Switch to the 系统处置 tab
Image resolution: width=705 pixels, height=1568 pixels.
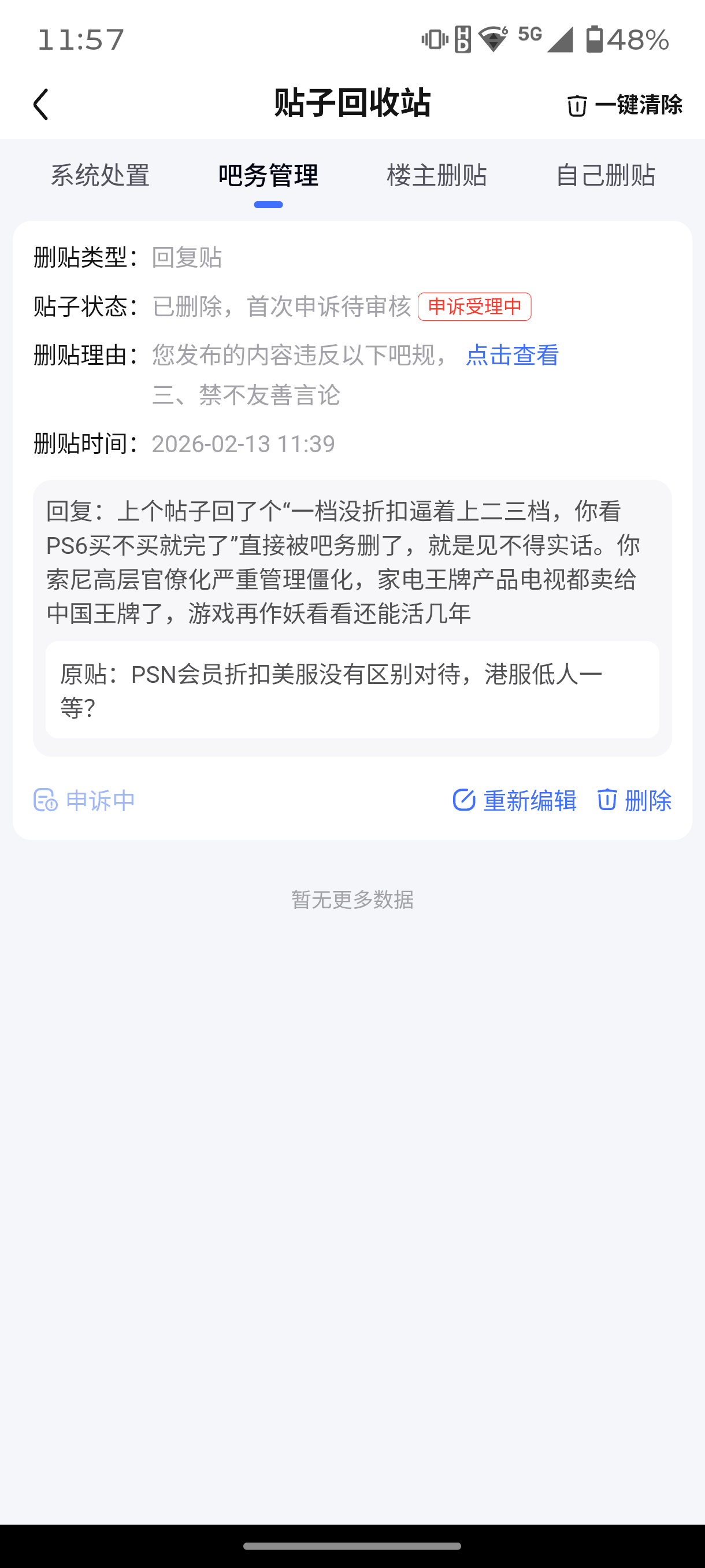[x=101, y=175]
